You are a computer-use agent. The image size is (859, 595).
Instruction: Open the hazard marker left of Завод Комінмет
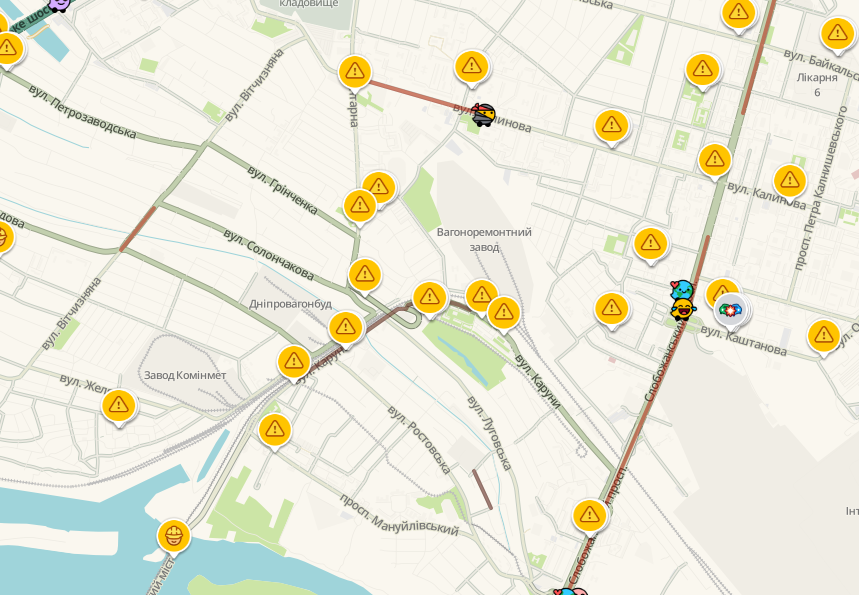[119, 405]
